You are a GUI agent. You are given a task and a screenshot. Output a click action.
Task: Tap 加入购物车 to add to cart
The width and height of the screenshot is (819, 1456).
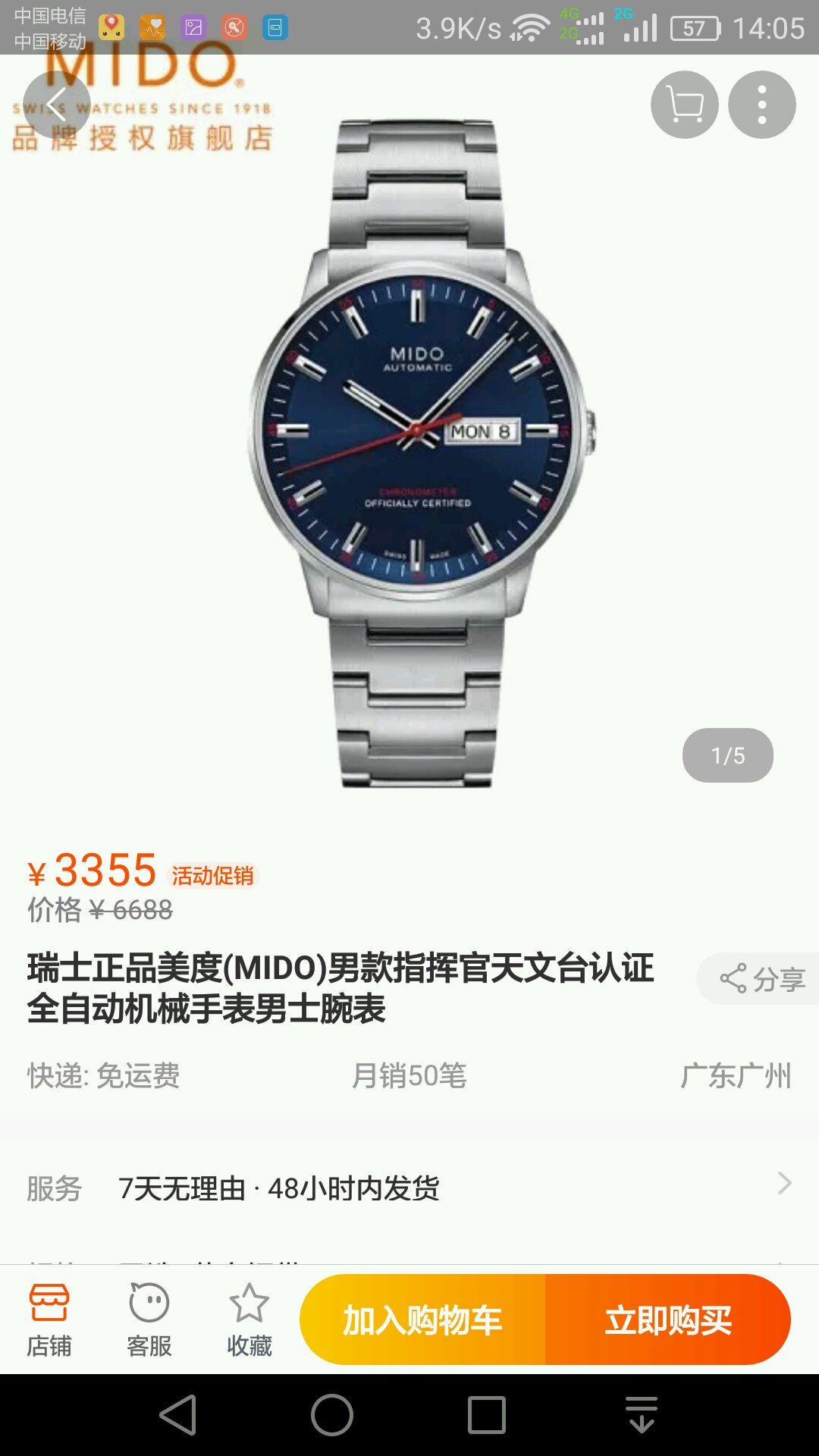coord(422,1320)
